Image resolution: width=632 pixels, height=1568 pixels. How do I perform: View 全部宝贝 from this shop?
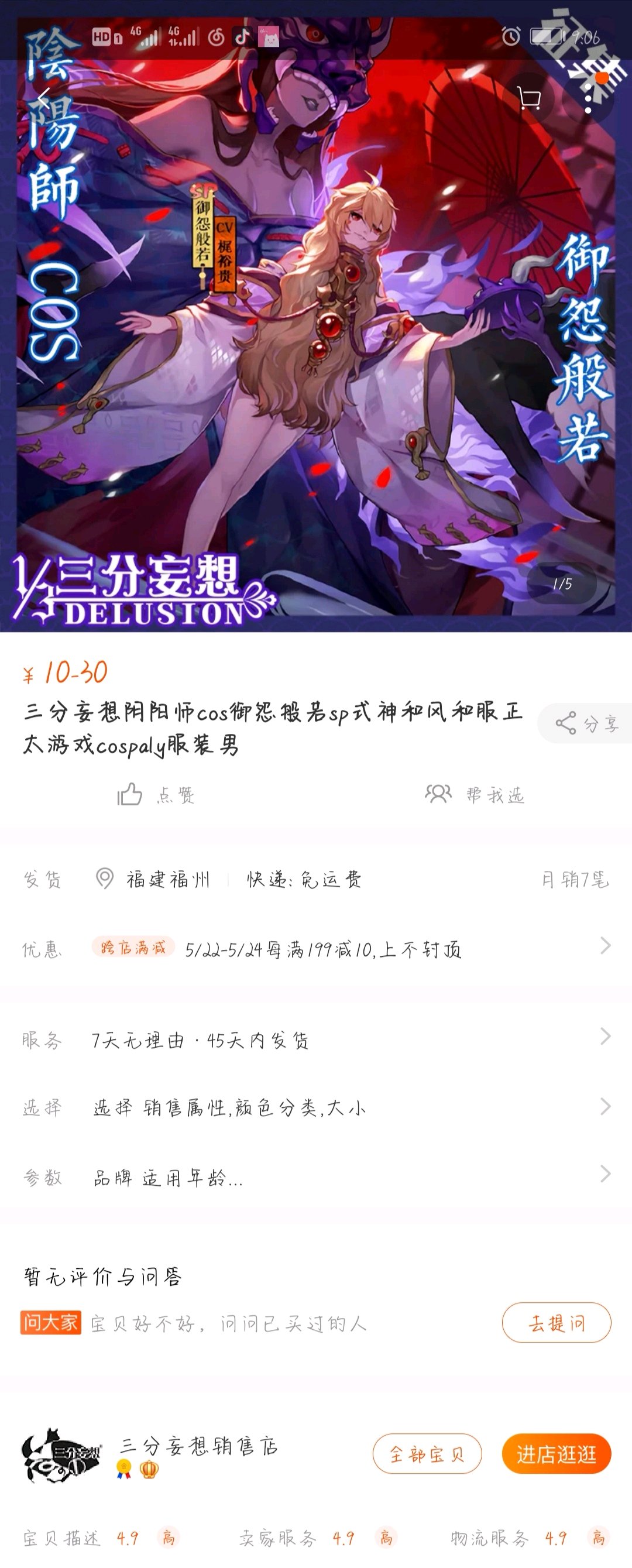click(427, 1454)
